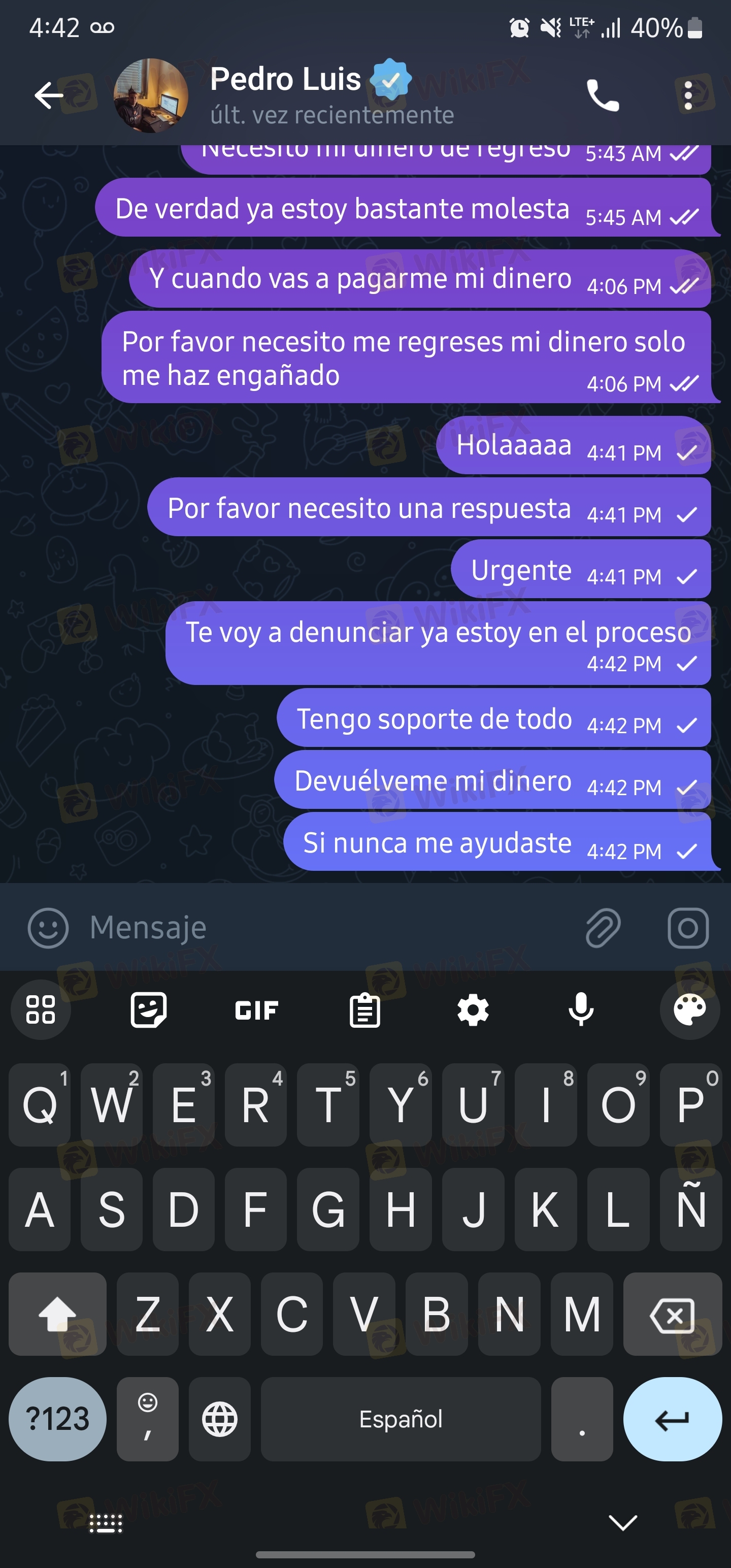Go back to the chat list
731x1568 pixels.
click(49, 95)
